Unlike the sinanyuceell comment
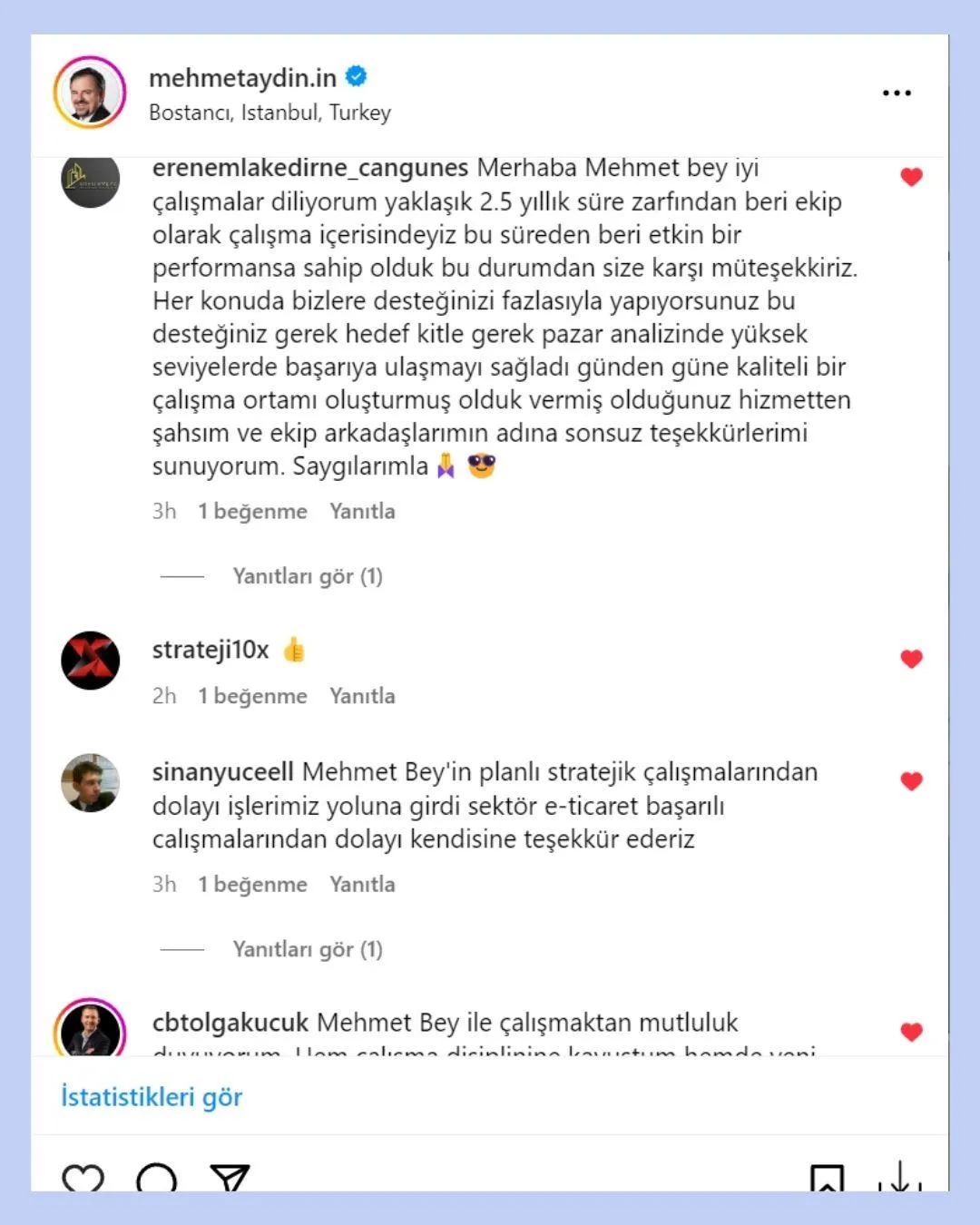The image size is (980, 1225). click(x=911, y=781)
